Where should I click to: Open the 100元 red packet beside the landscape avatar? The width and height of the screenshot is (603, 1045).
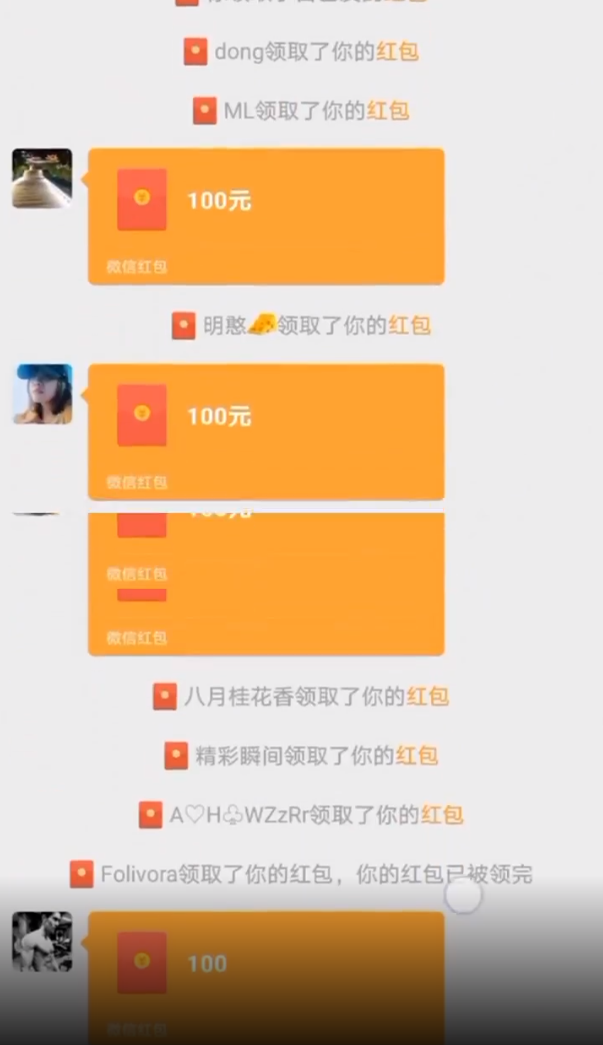(266, 216)
